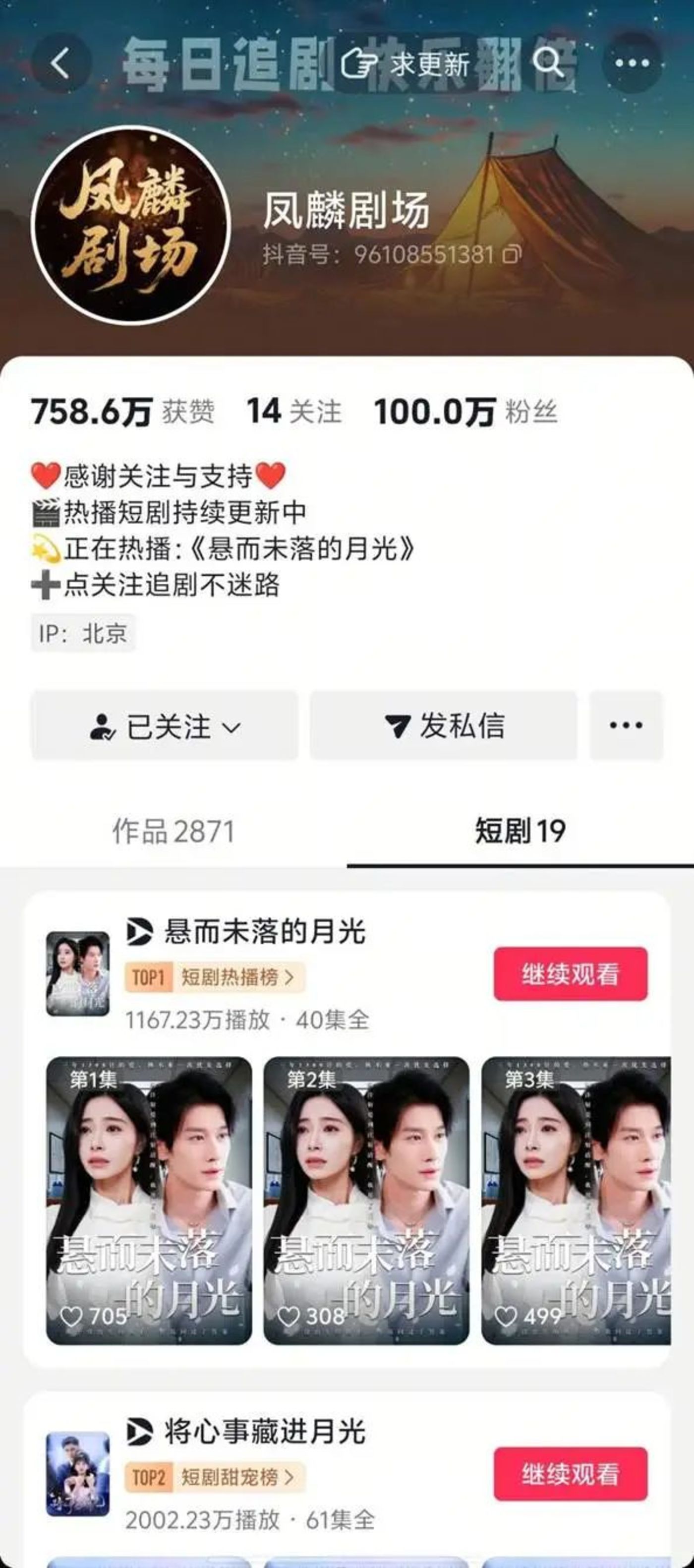Image resolution: width=694 pixels, height=1568 pixels.
Task: Continue watching 将心事藏进月光
Action: (x=571, y=1474)
